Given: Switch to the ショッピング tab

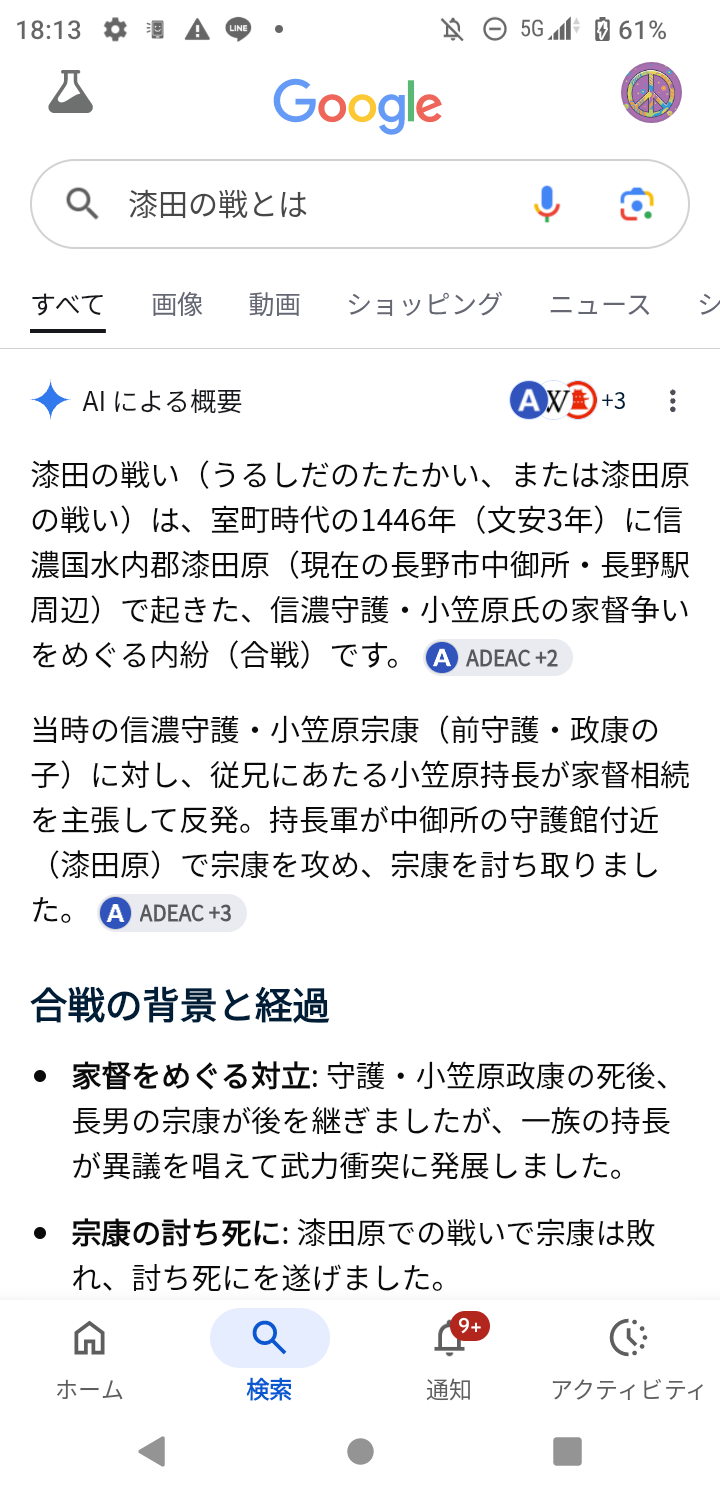Looking at the screenshot, I should 425,304.
